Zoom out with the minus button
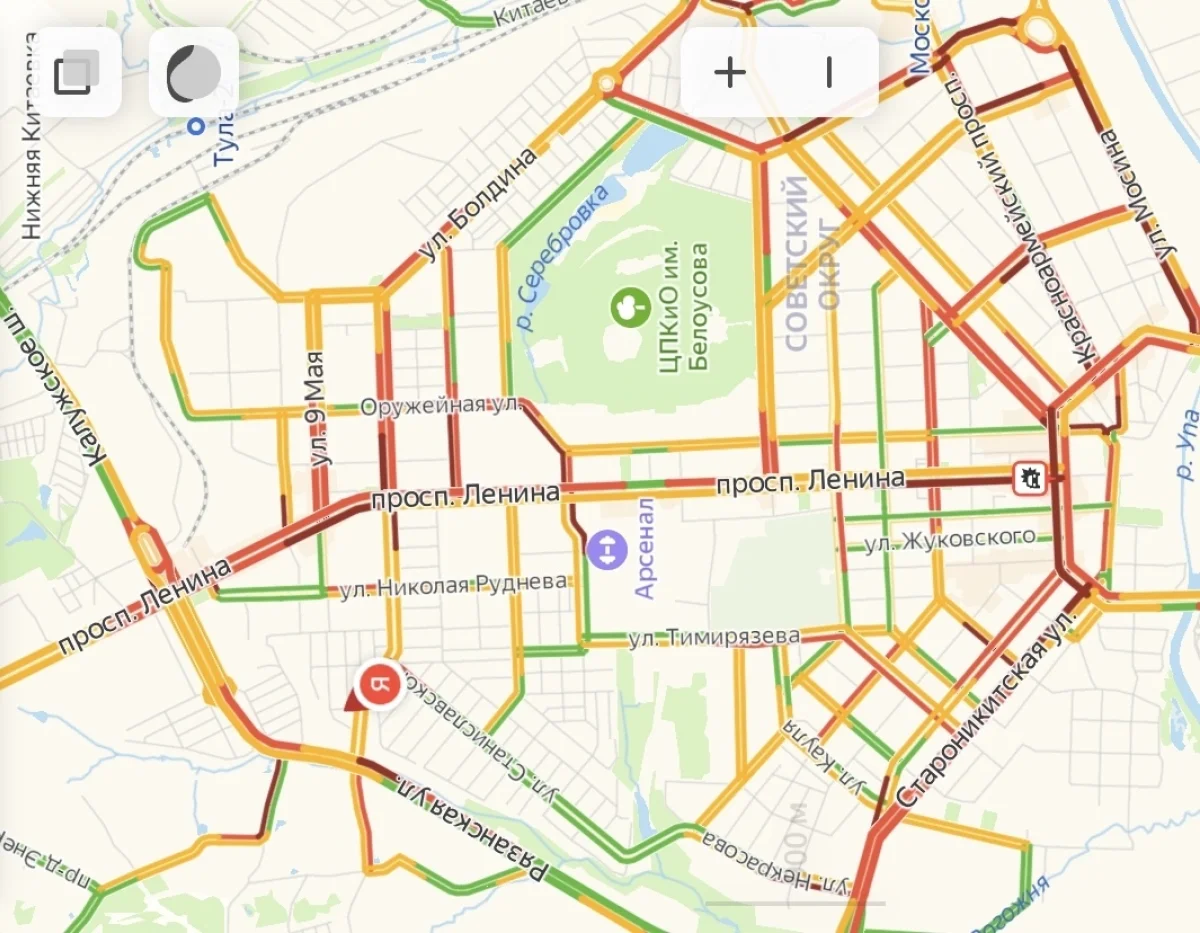 click(x=828, y=73)
